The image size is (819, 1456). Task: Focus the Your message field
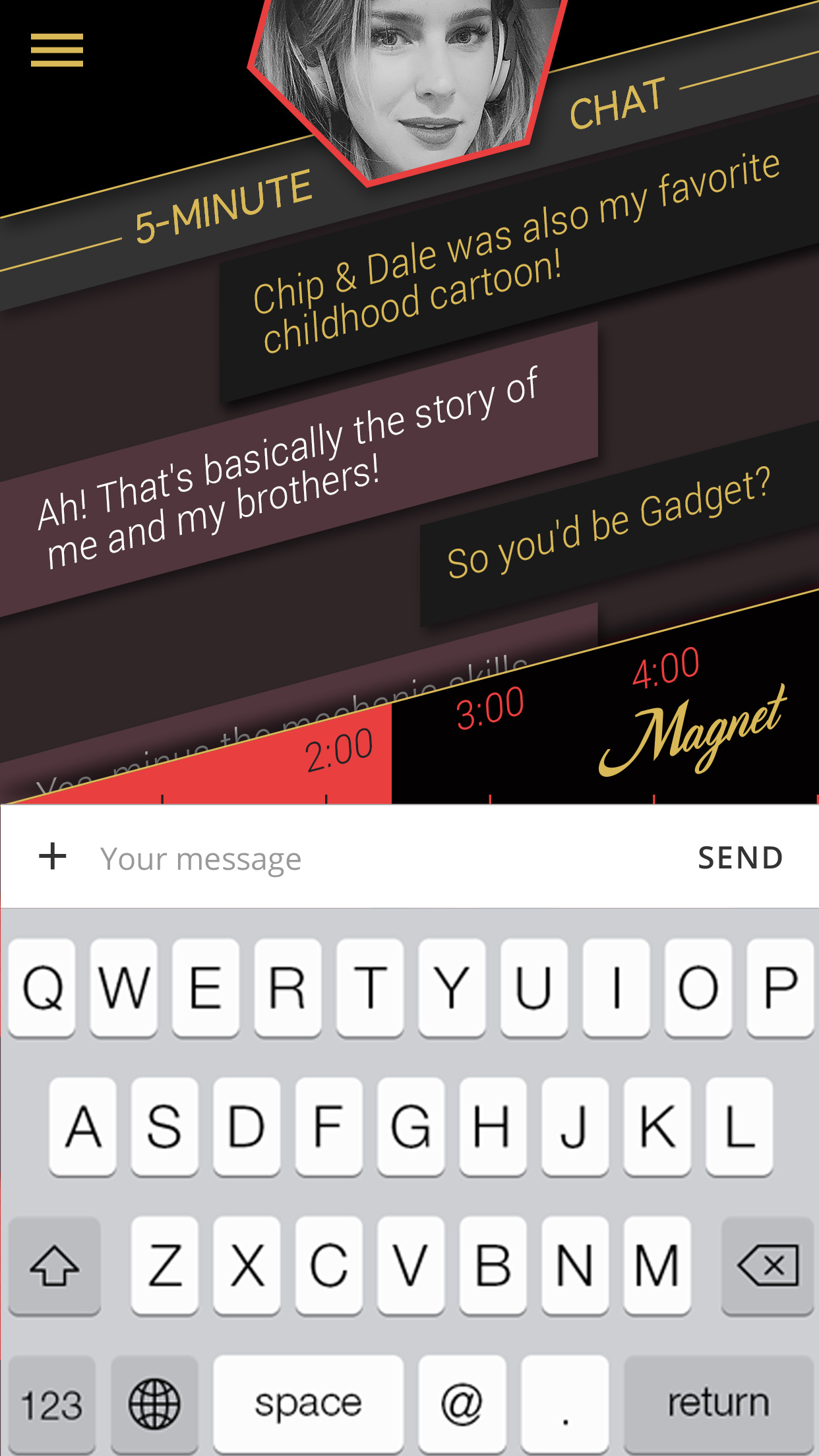point(382,859)
